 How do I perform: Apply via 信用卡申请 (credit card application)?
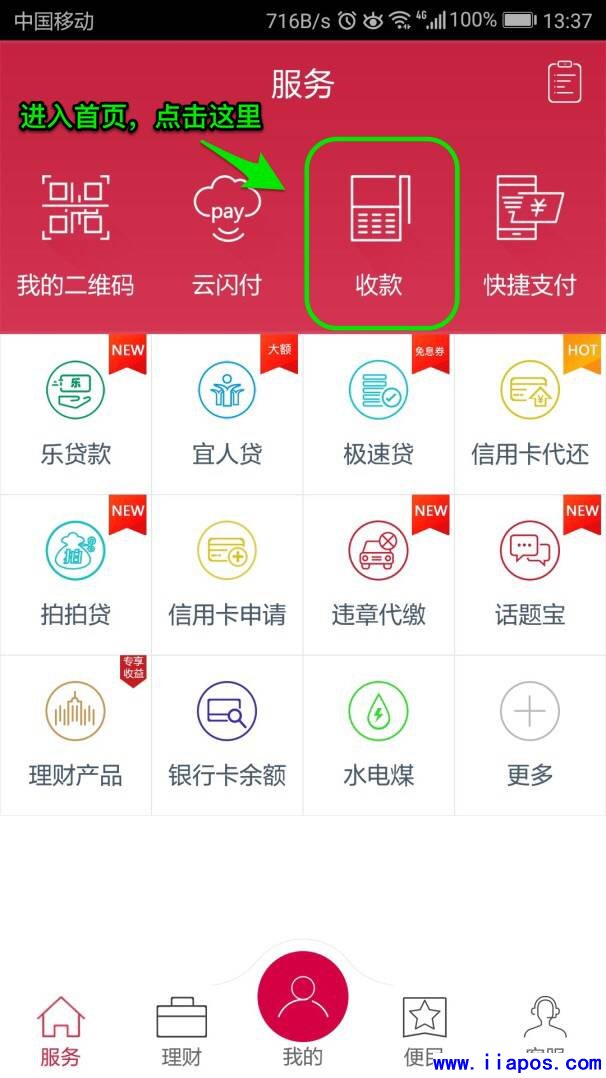[x=227, y=575]
